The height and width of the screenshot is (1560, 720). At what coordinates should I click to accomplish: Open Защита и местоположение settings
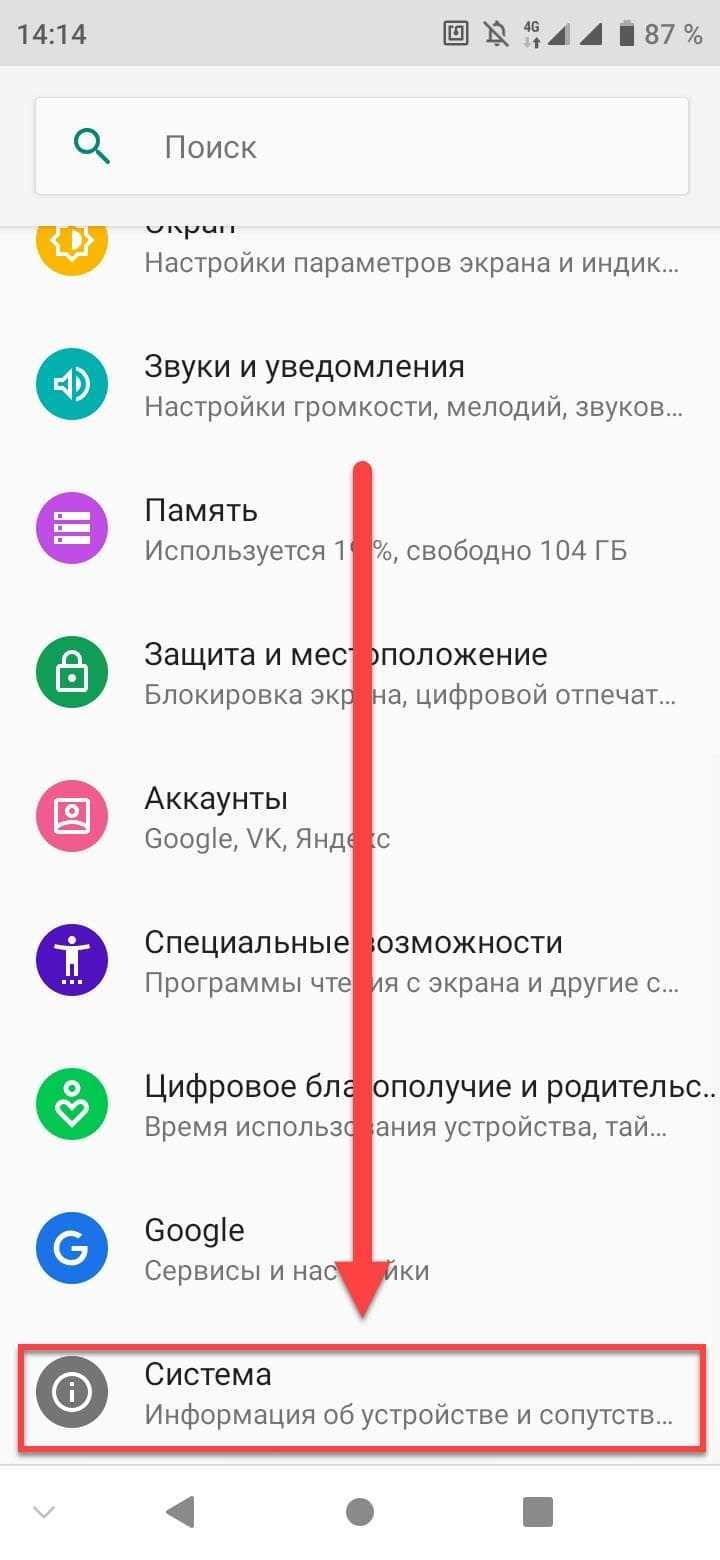[x=400, y=673]
